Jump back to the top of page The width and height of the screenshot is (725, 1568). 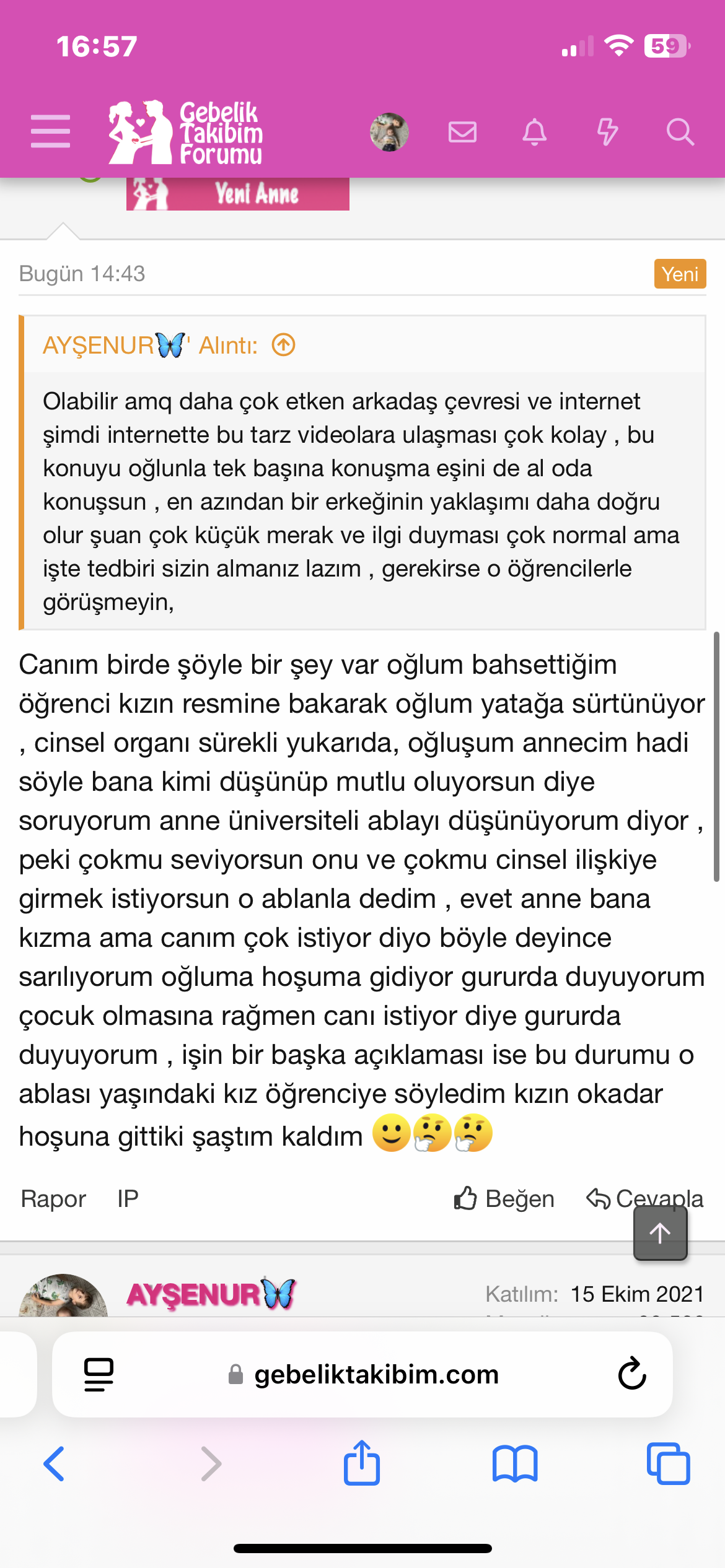click(x=660, y=1233)
